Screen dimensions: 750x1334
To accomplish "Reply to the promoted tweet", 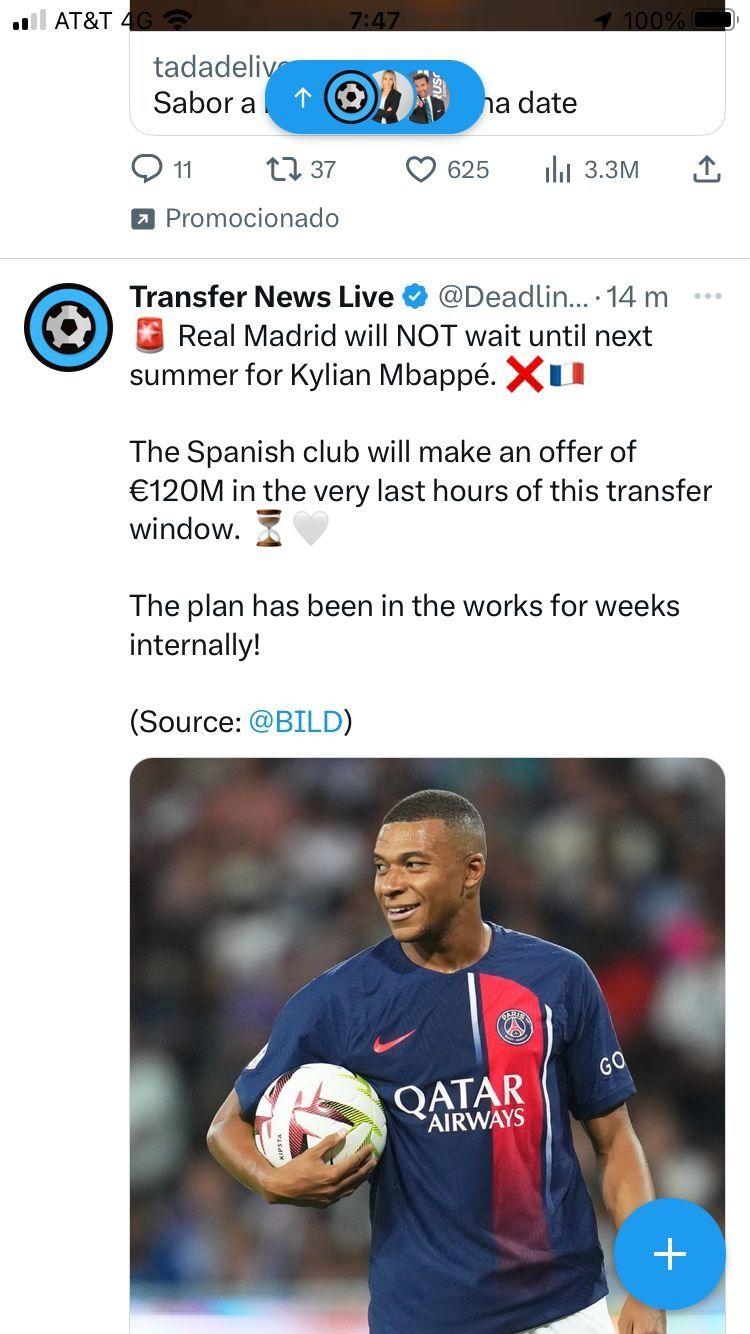I will (147, 170).
